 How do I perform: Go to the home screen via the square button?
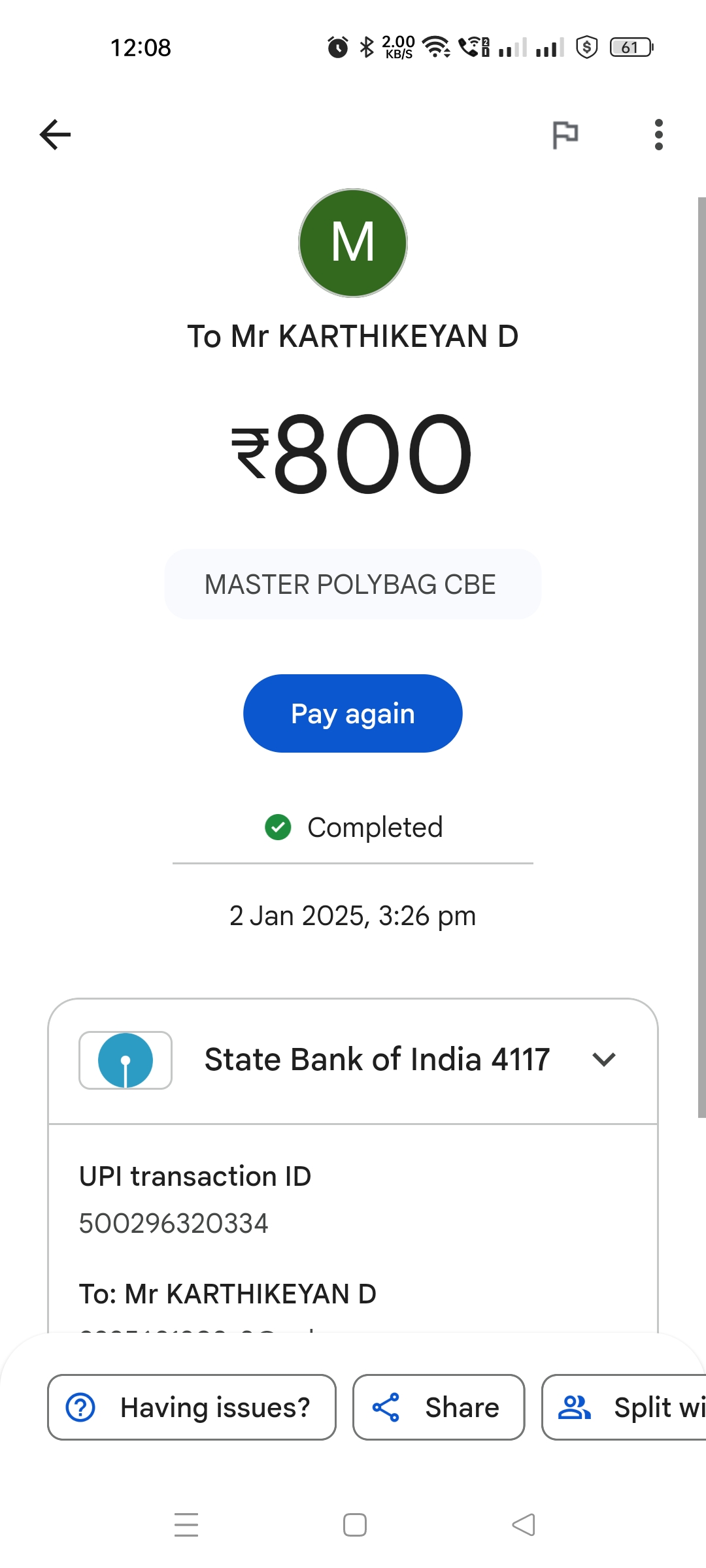[x=355, y=1525]
